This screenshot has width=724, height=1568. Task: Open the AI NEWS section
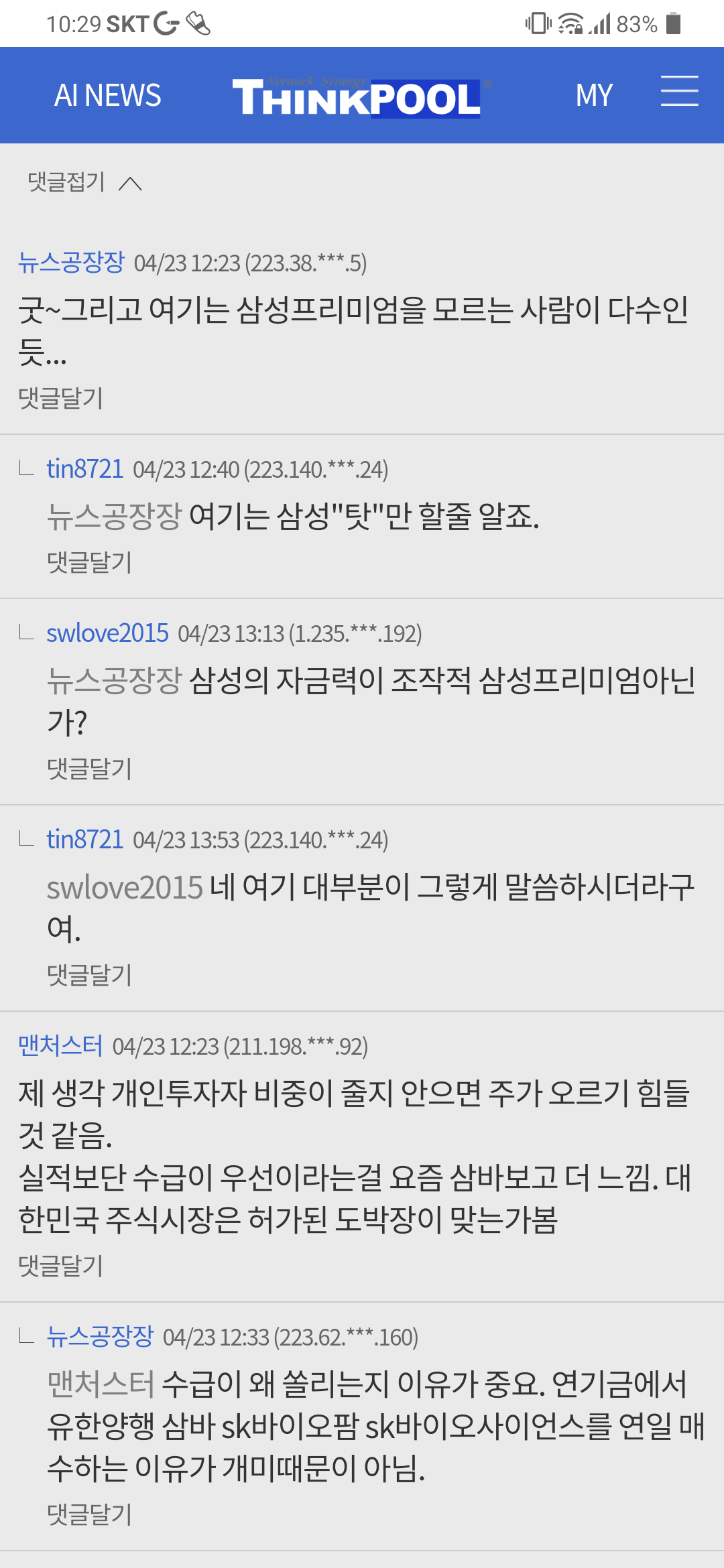point(107,95)
